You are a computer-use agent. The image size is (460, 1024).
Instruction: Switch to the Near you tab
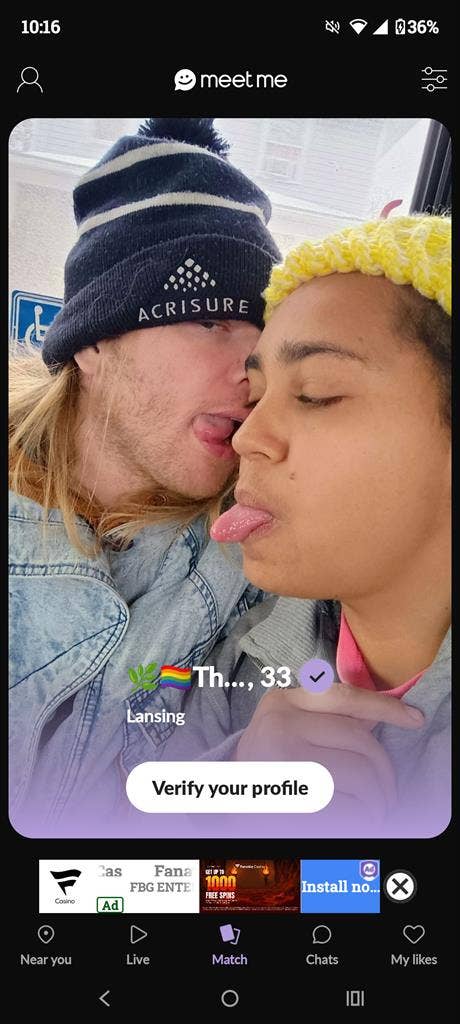[x=46, y=945]
